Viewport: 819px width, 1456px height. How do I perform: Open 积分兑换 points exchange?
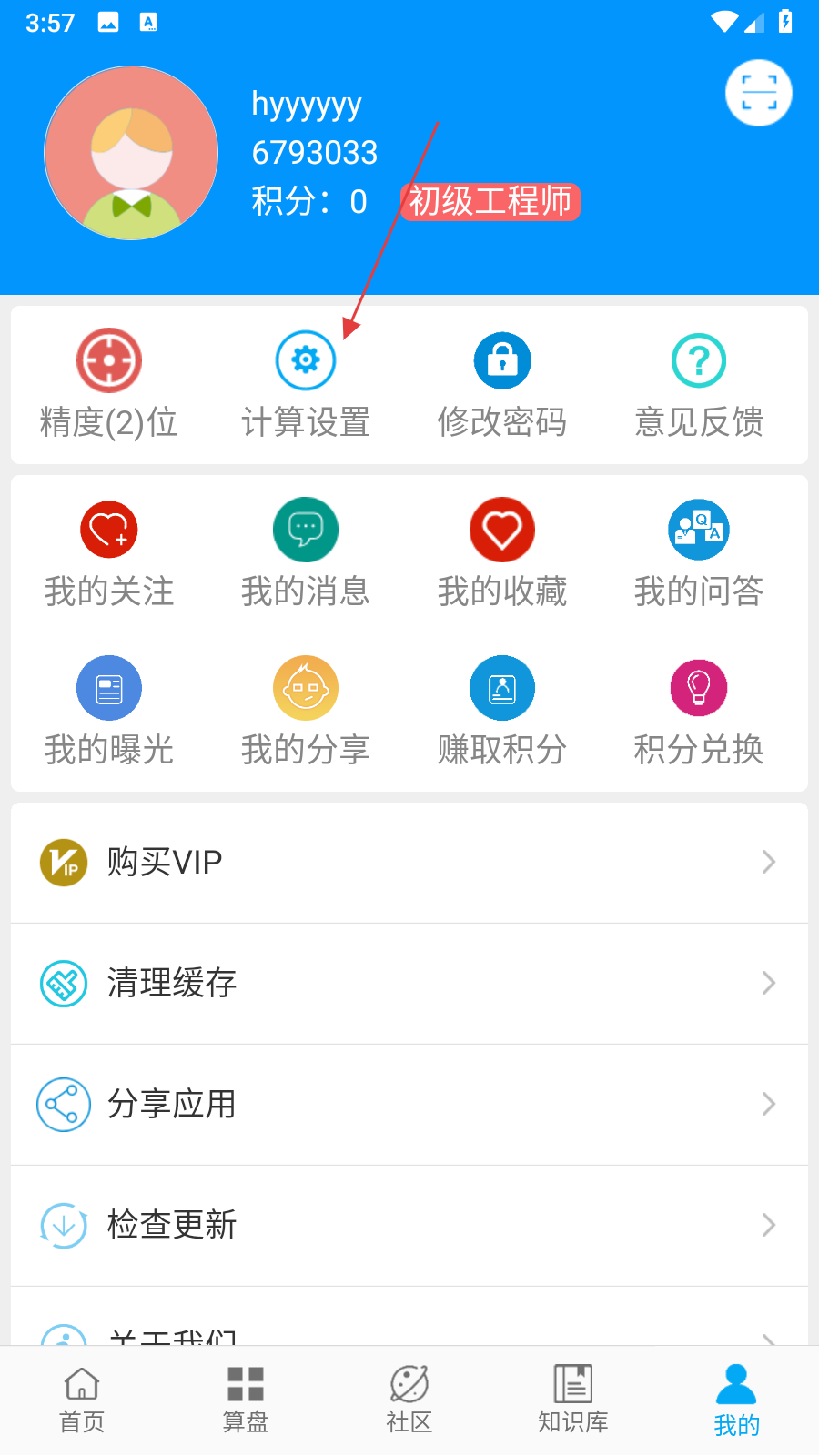click(x=699, y=712)
